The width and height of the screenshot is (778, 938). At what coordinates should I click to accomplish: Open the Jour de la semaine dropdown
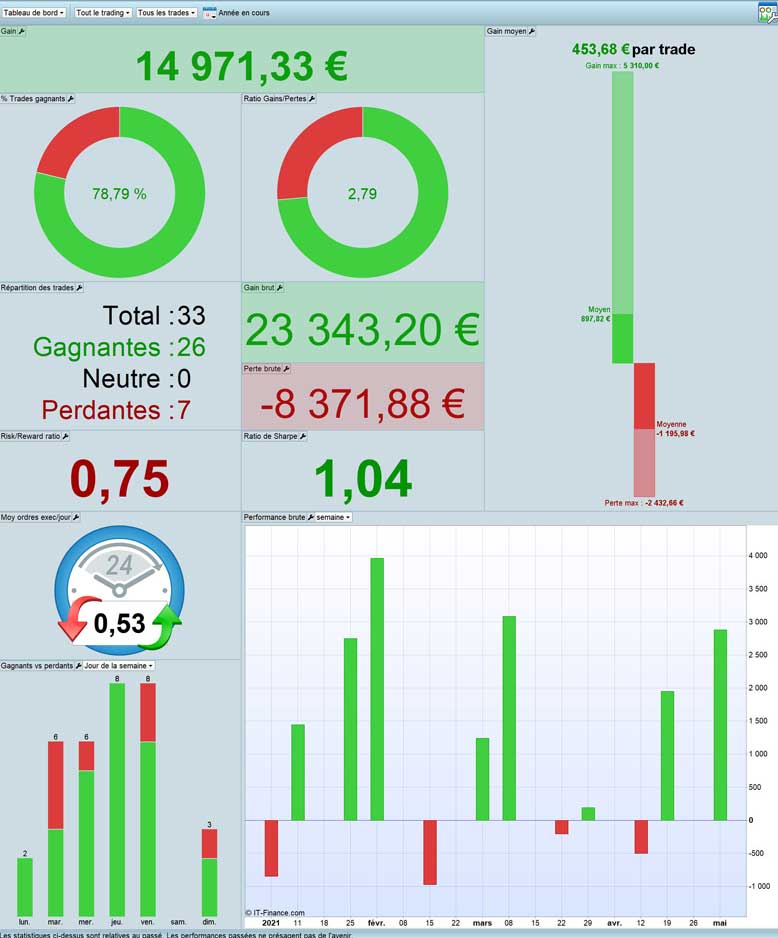pyautogui.click(x=119, y=665)
